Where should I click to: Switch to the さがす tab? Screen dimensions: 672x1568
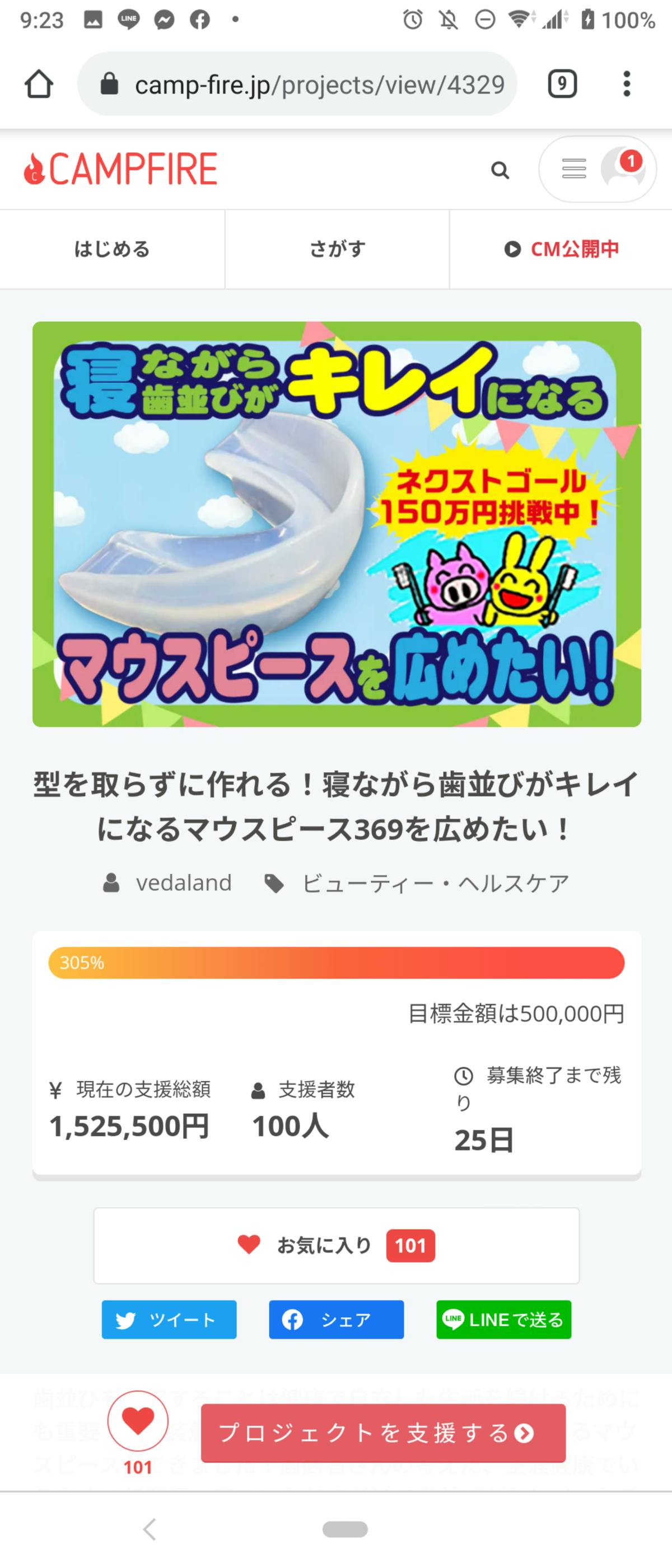click(337, 249)
